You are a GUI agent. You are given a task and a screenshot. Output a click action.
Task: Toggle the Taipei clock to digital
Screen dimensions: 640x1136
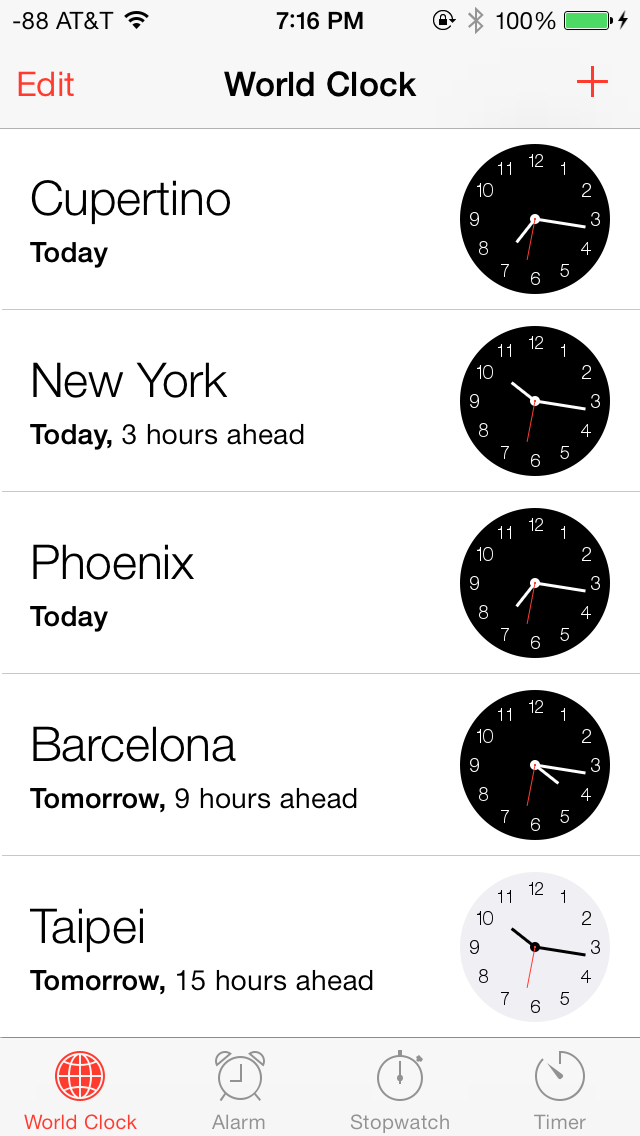(535, 946)
